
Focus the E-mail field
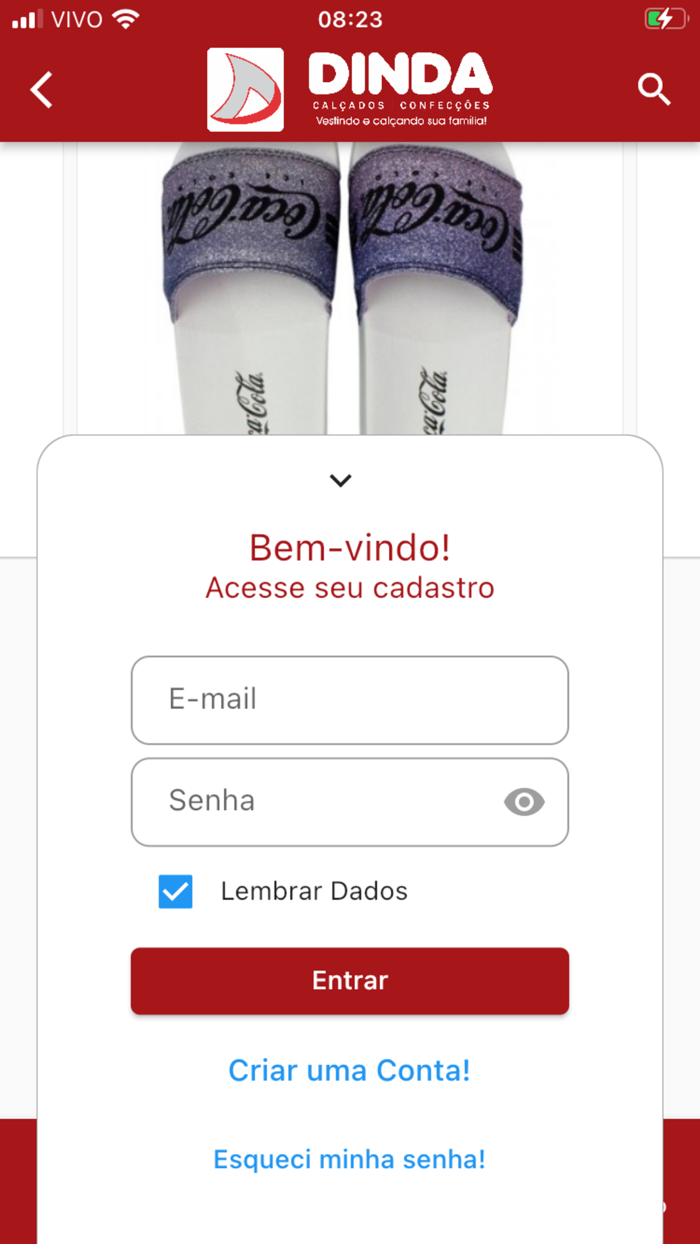coord(349,700)
